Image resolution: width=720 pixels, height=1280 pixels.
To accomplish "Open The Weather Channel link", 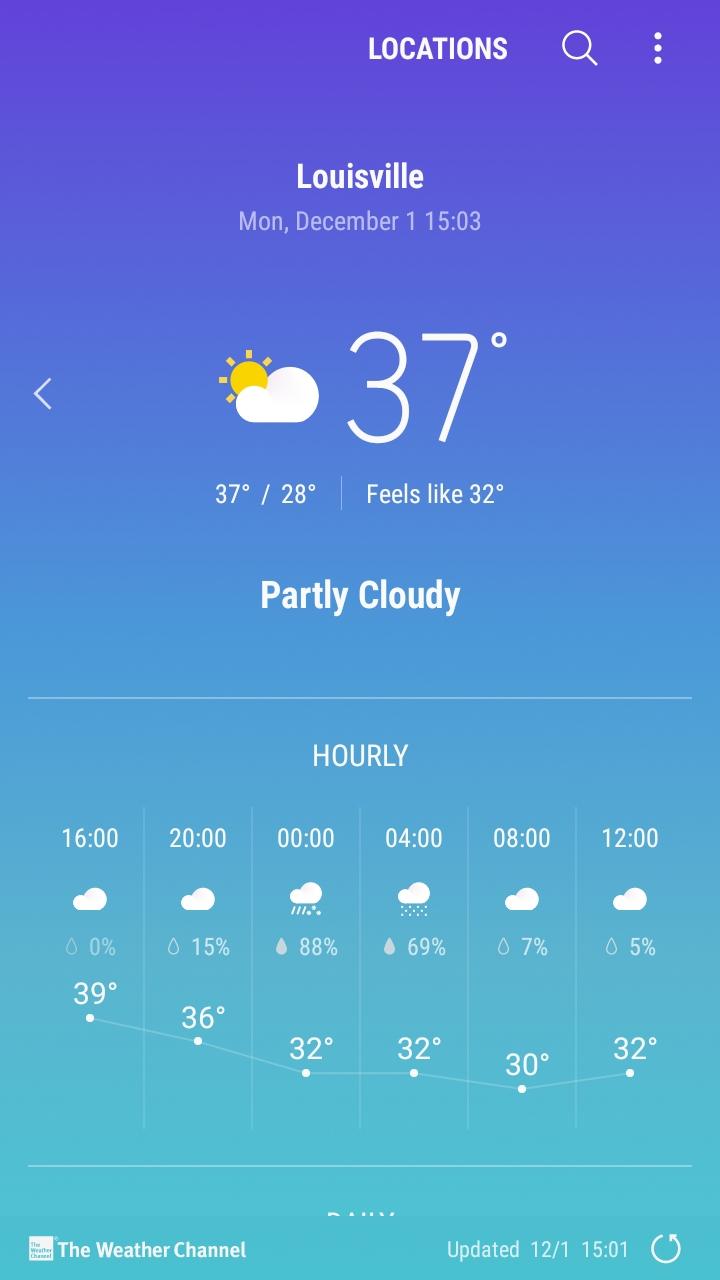I will tap(138, 1249).
